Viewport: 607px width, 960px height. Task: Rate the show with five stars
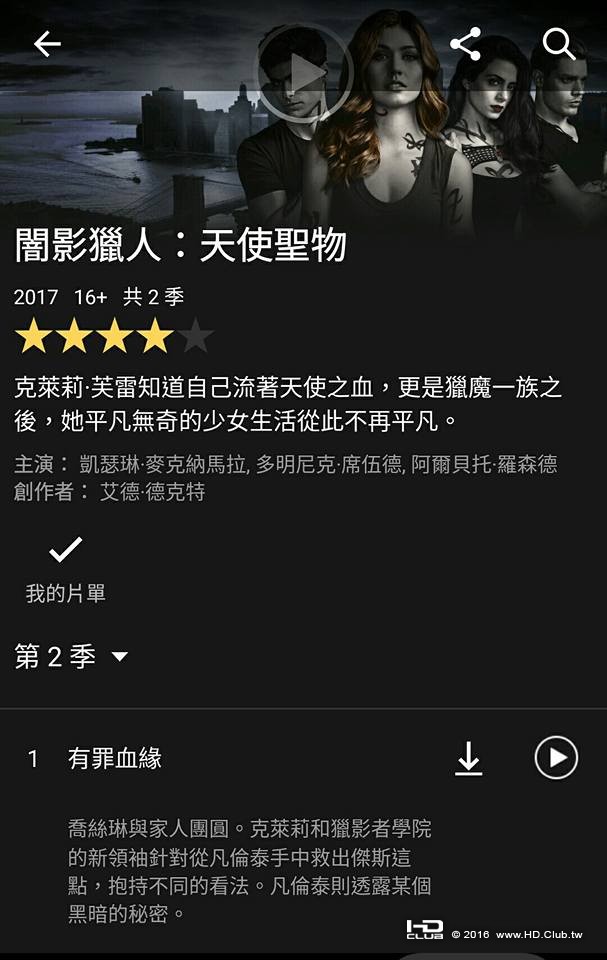[x=195, y=337]
